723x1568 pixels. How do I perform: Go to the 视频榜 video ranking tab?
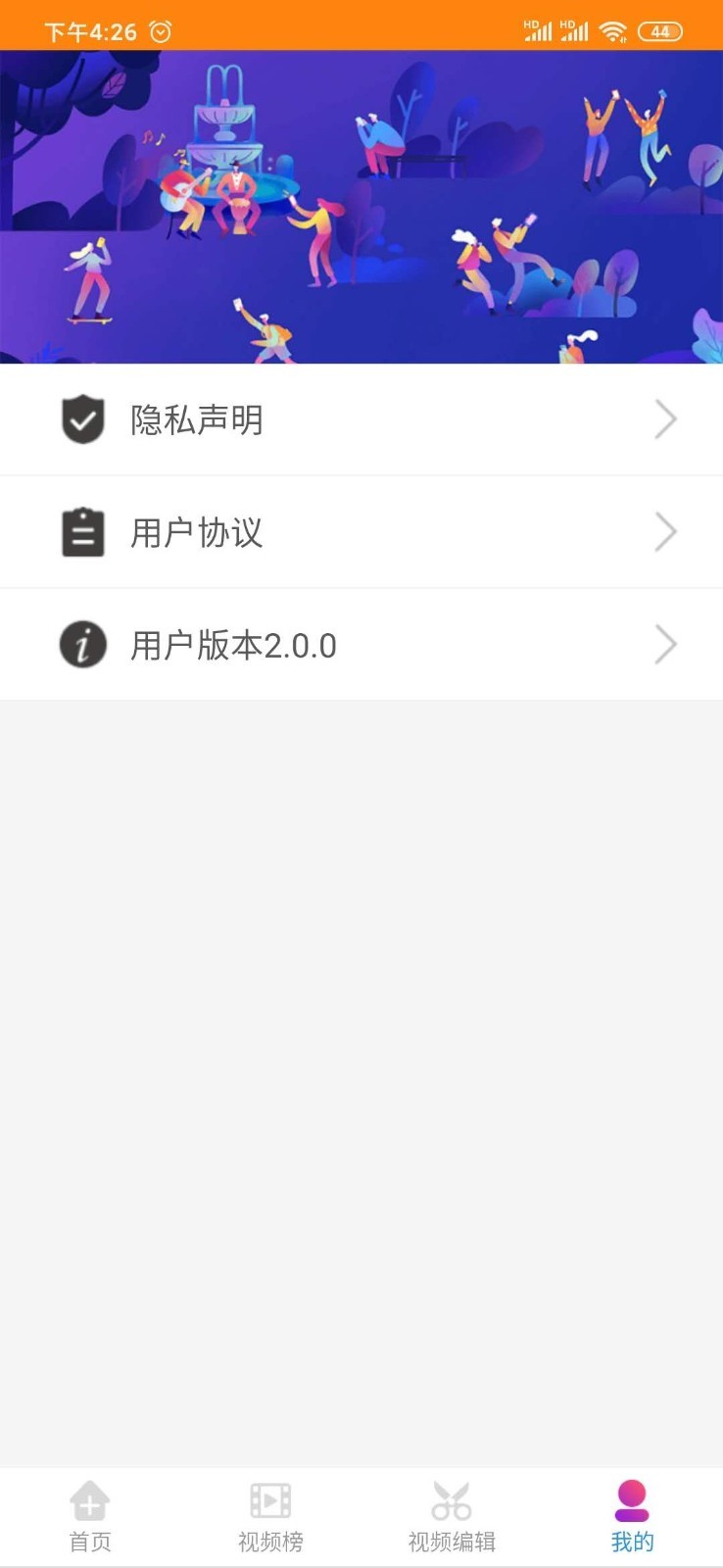[270, 1516]
